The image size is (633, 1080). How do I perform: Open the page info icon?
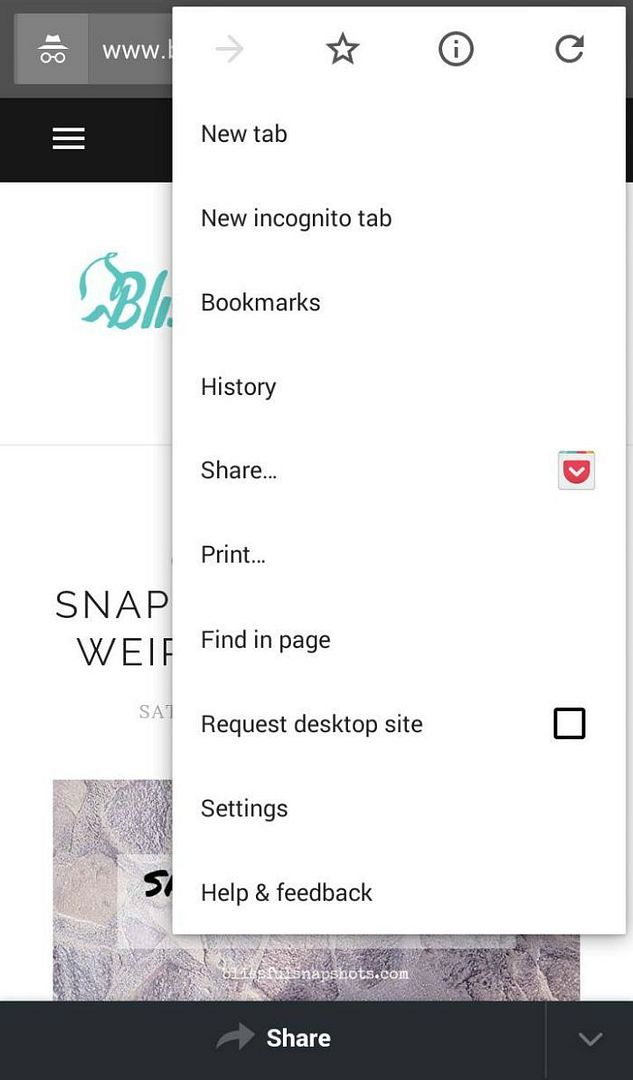(x=456, y=50)
